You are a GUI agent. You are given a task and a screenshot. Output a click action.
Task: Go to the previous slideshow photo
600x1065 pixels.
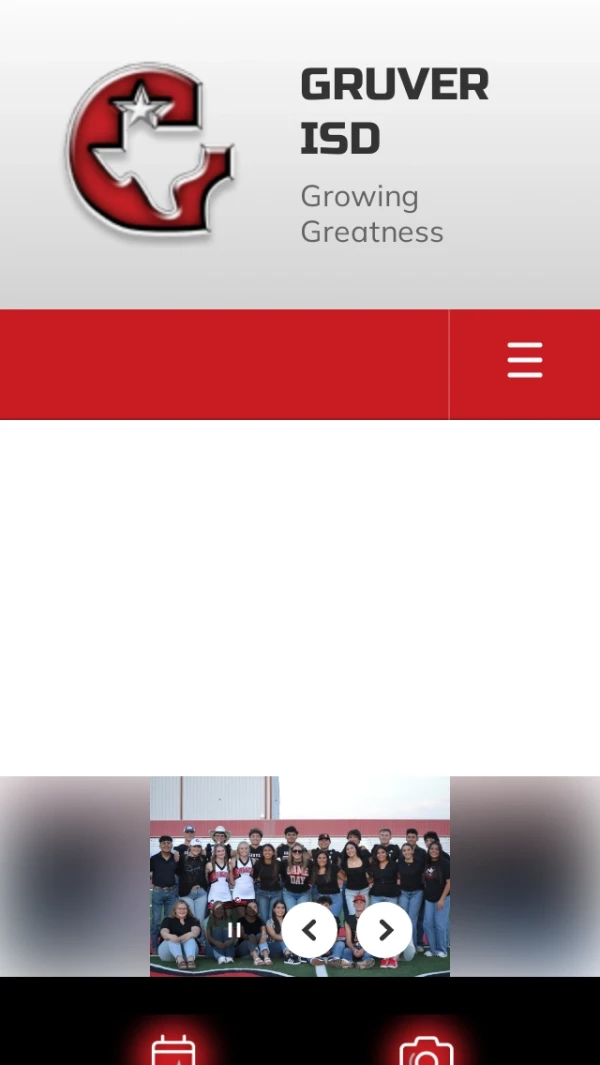click(x=309, y=930)
